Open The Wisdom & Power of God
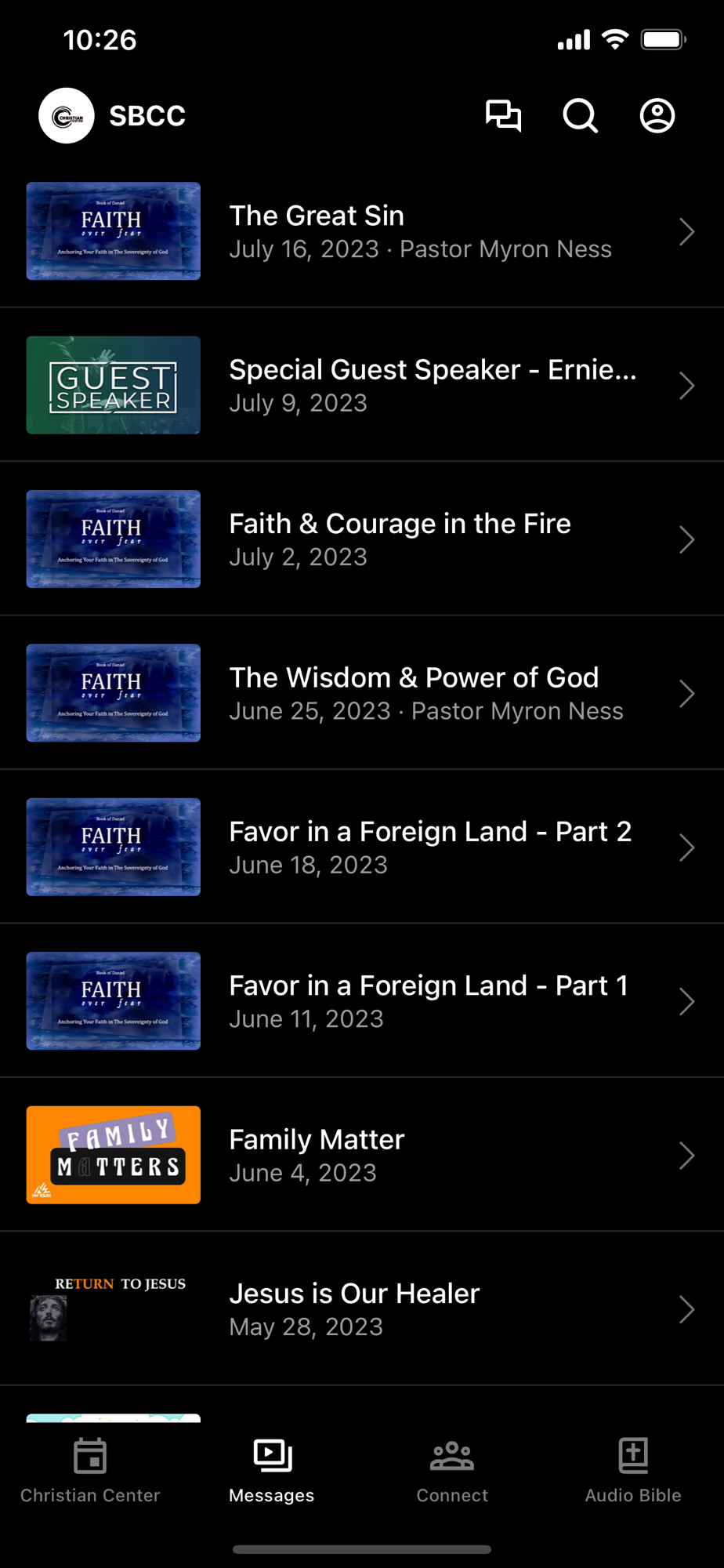Image resolution: width=724 pixels, height=1568 pixels. (x=362, y=693)
